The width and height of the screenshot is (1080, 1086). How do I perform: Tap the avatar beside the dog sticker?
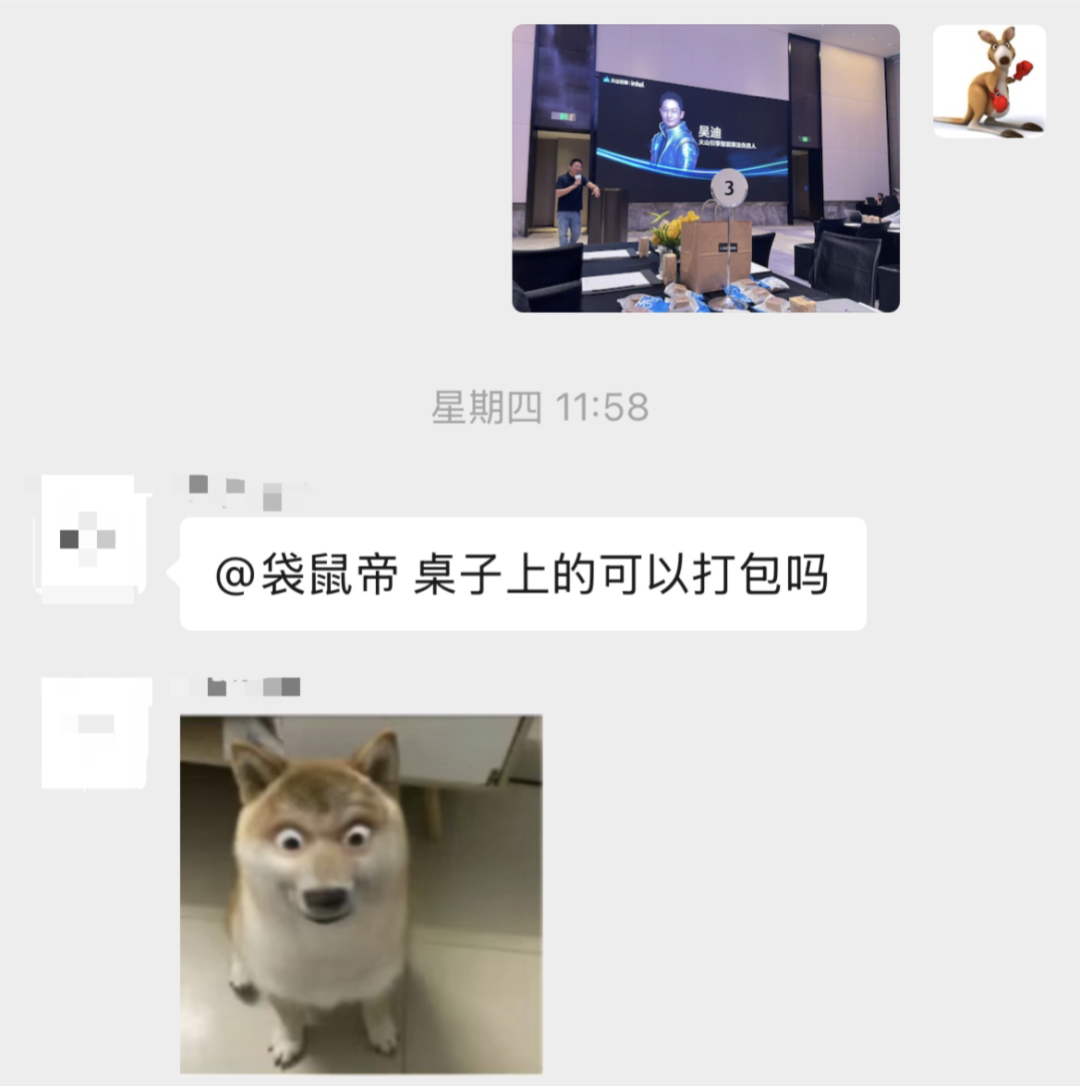(96, 732)
